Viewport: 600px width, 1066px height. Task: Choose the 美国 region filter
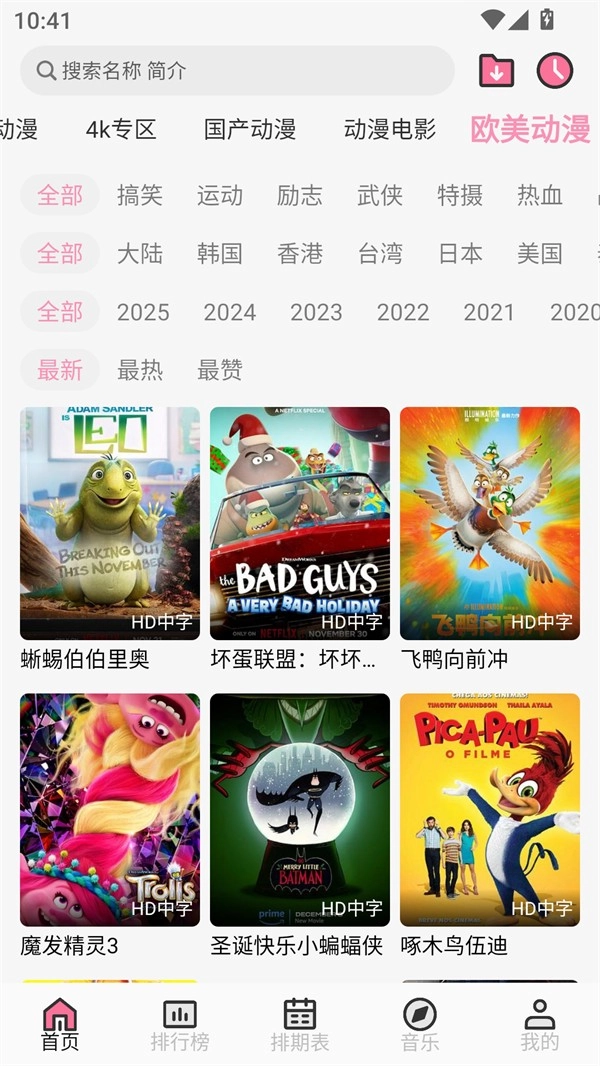pos(540,253)
